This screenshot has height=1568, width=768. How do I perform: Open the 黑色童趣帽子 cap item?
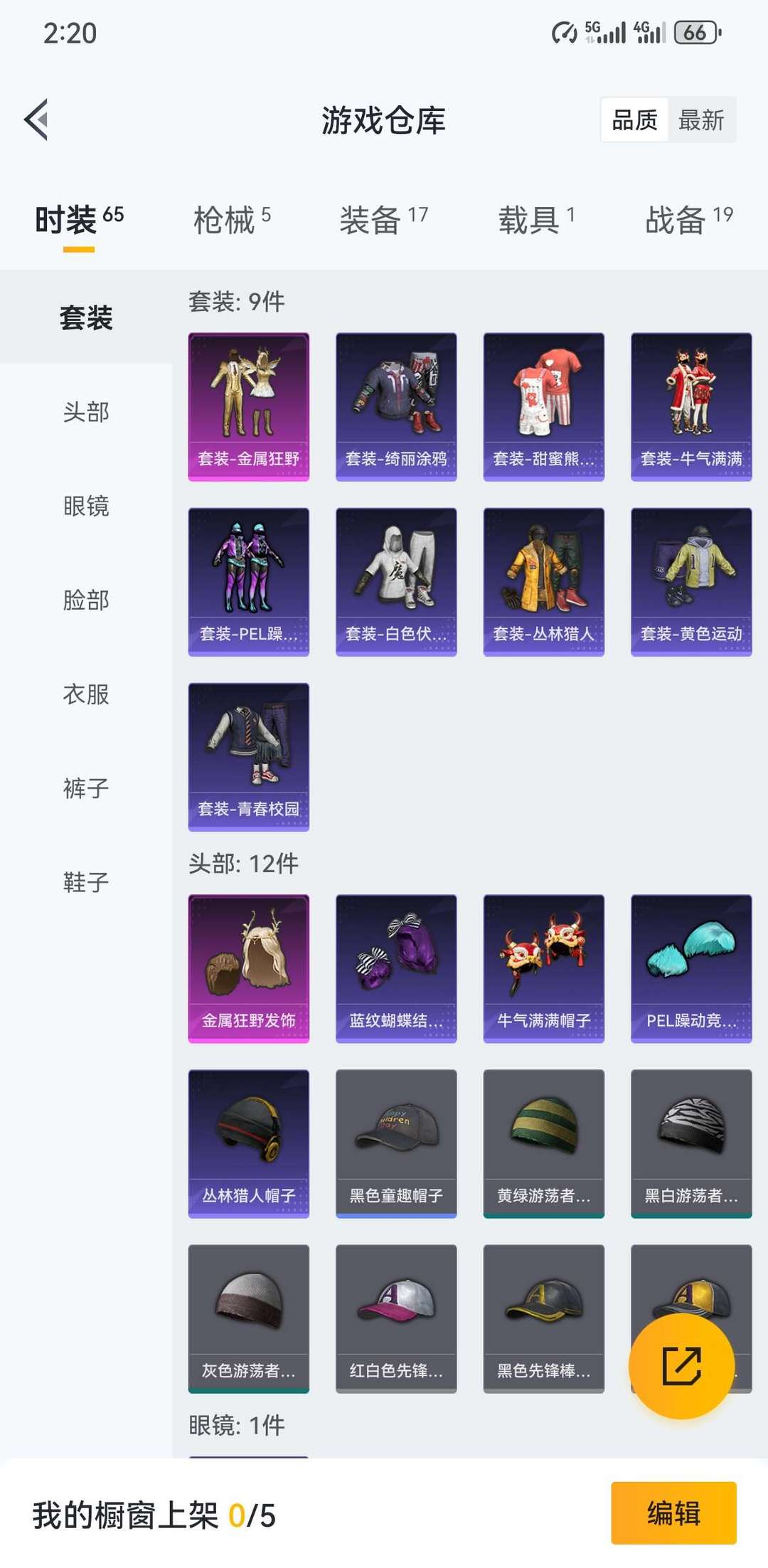tap(395, 1144)
